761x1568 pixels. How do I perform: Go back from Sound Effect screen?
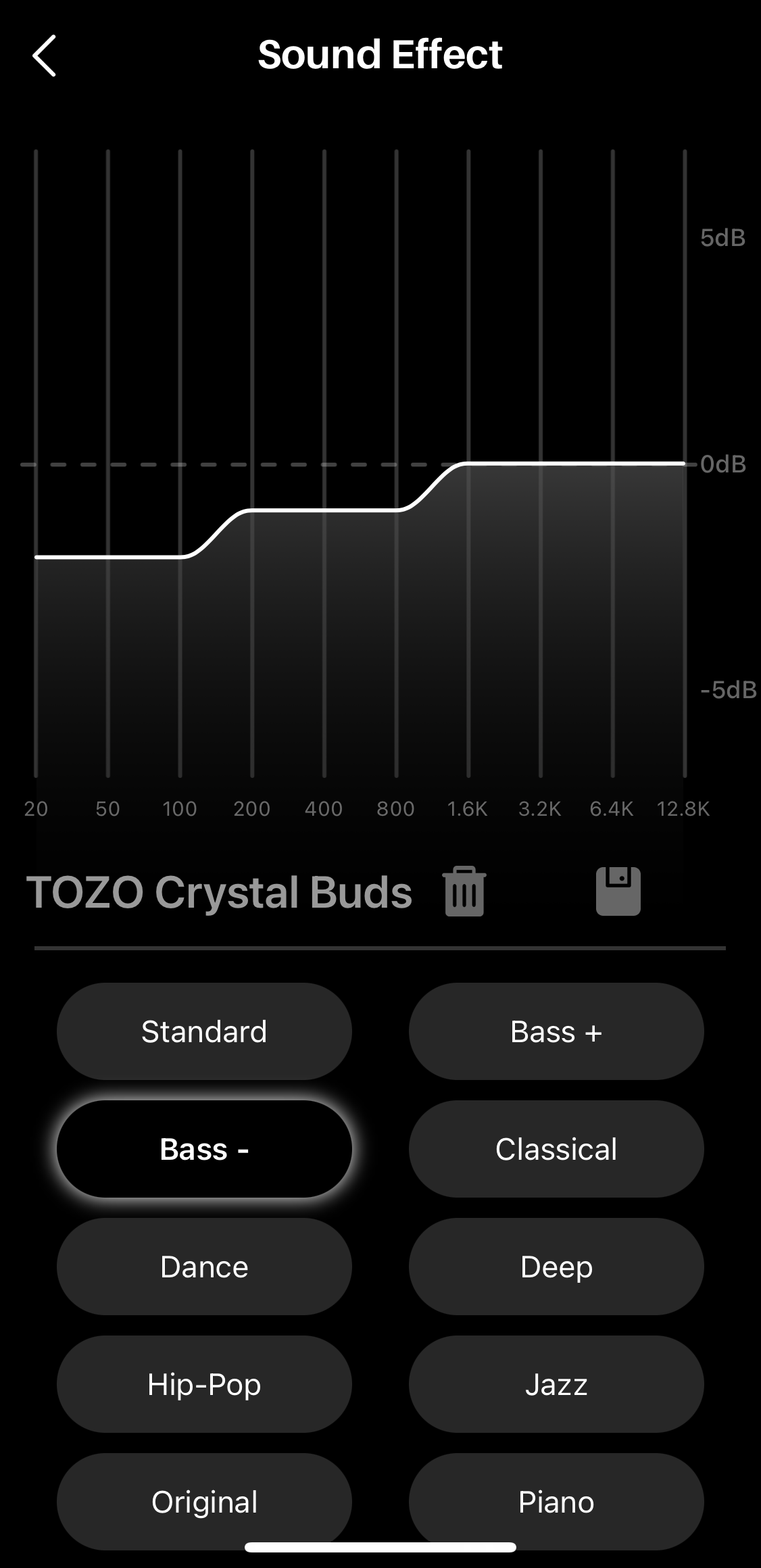(45, 55)
